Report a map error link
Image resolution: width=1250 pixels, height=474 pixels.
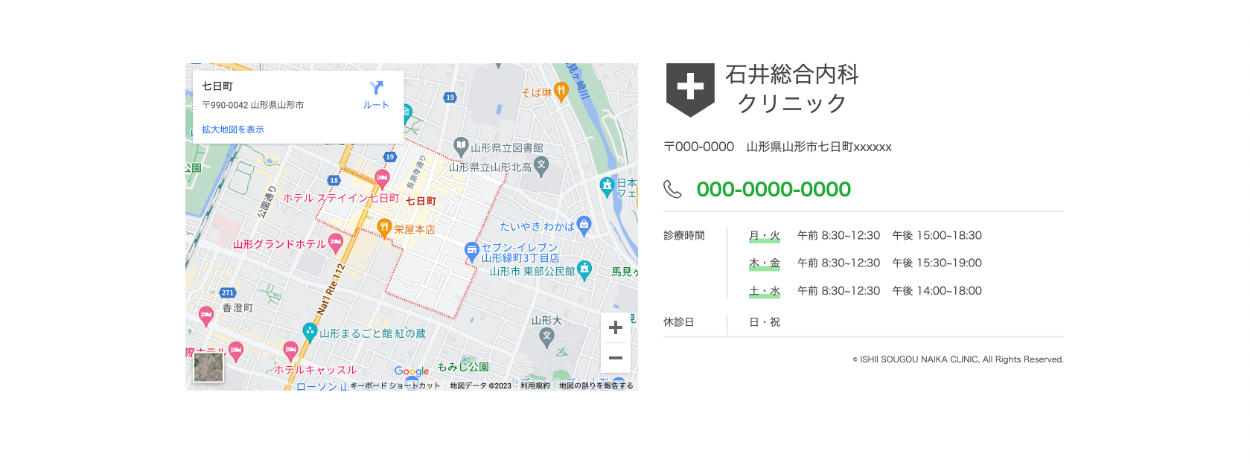[x=596, y=385]
